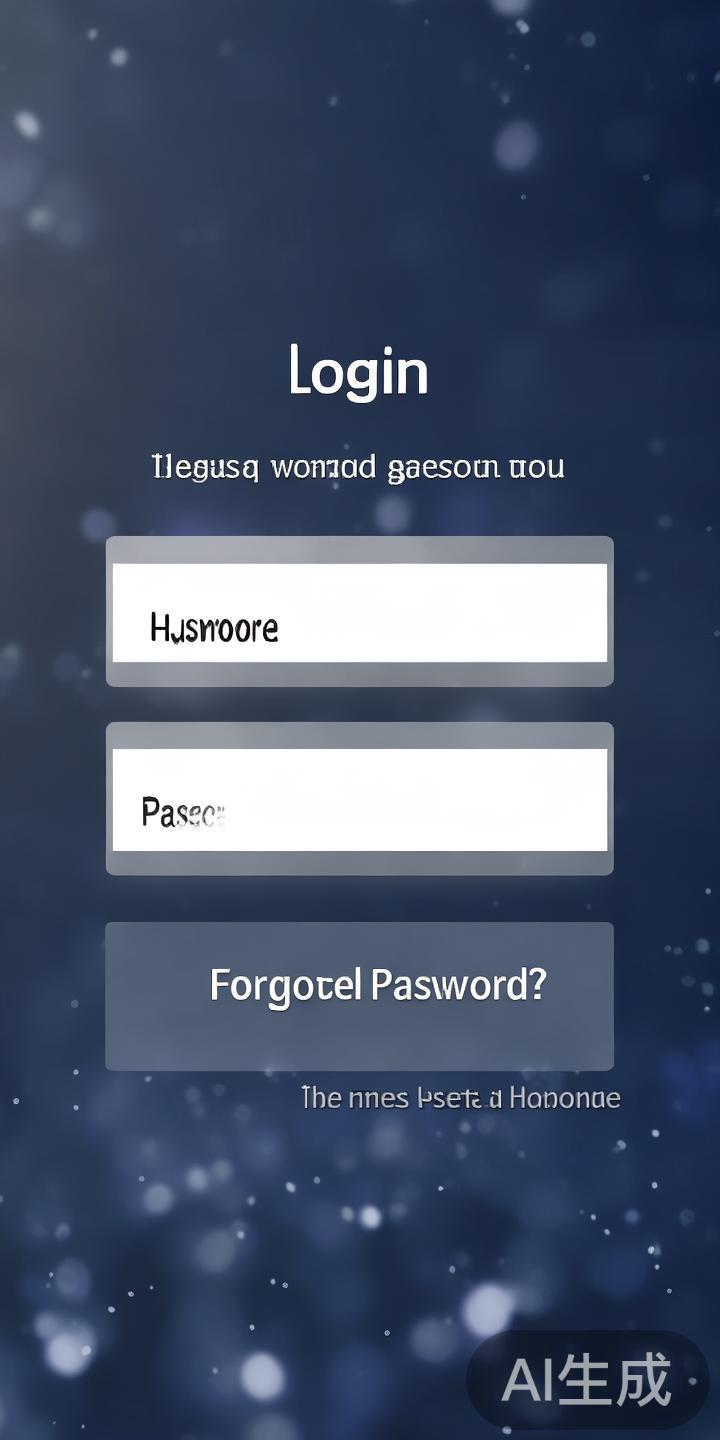The width and height of the screenshot is (720, 1440).
Task: Tap the Hjsnoore username input field
Action: (360, 612)
